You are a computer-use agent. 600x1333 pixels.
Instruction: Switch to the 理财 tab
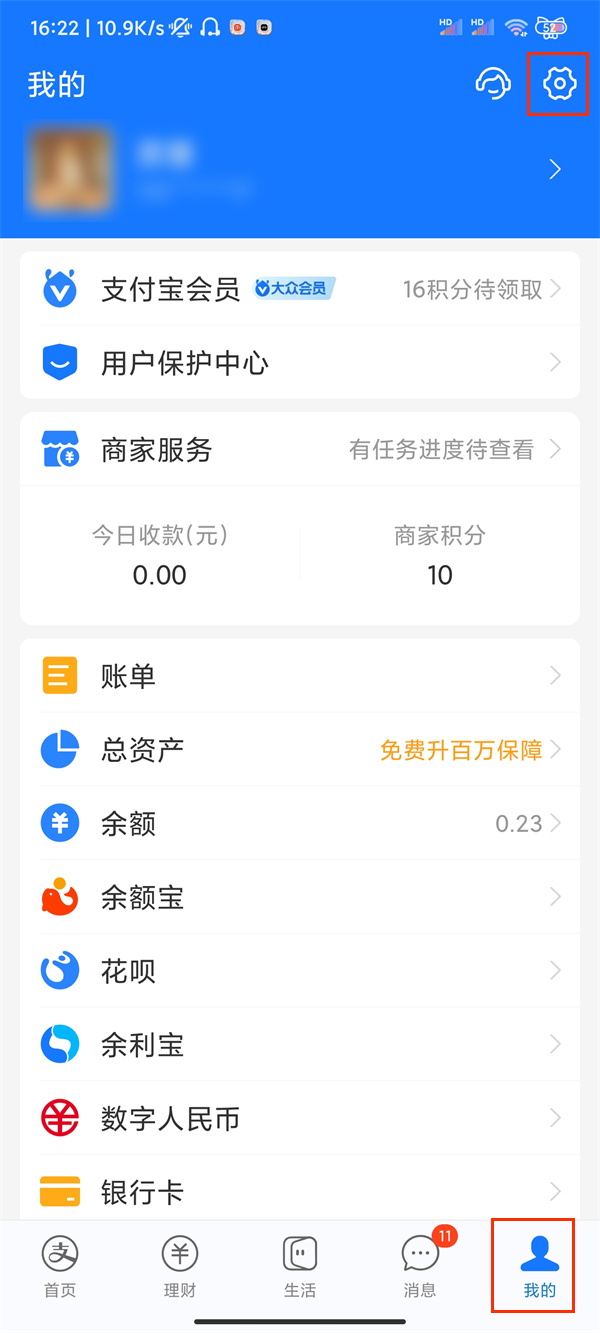(180, 1265)
